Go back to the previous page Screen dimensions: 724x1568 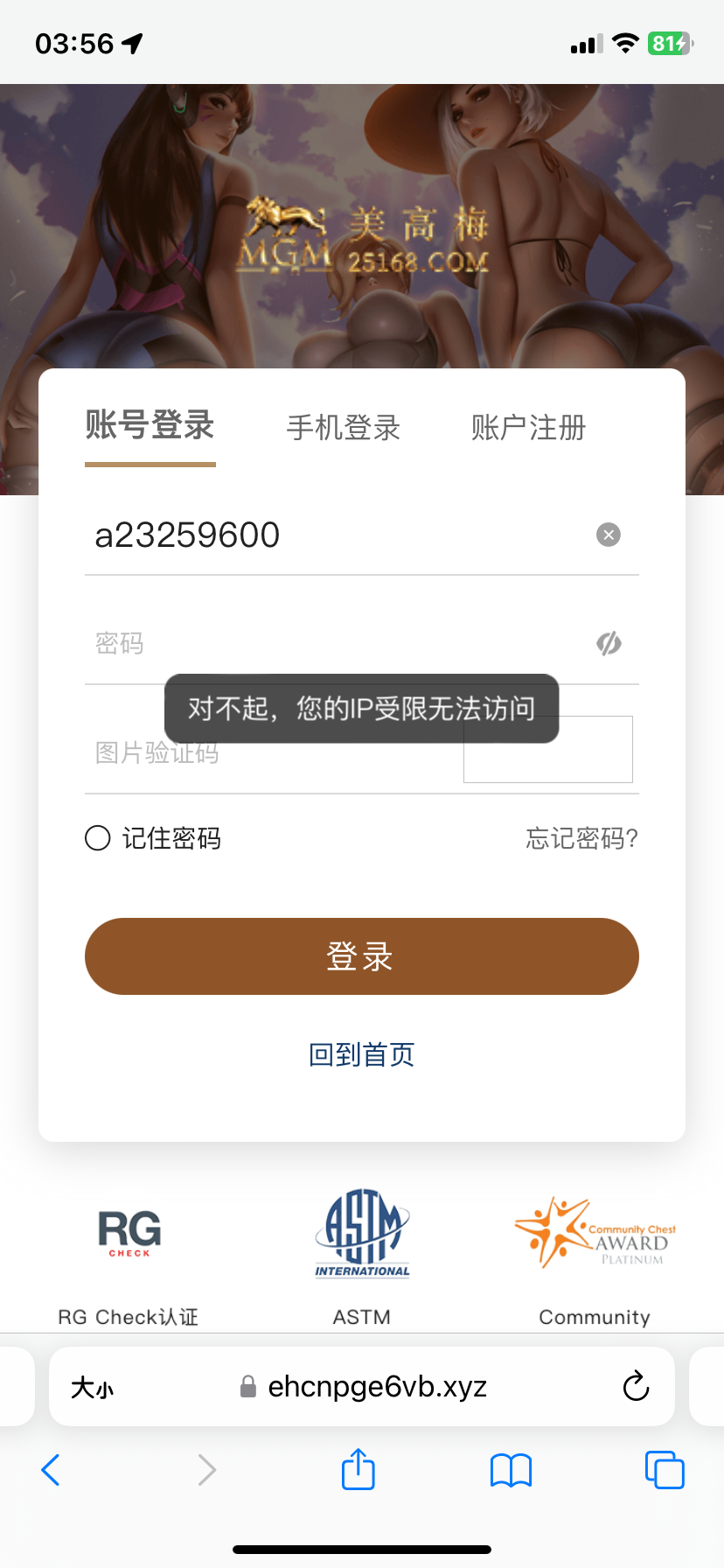(x=51, y=1470)
